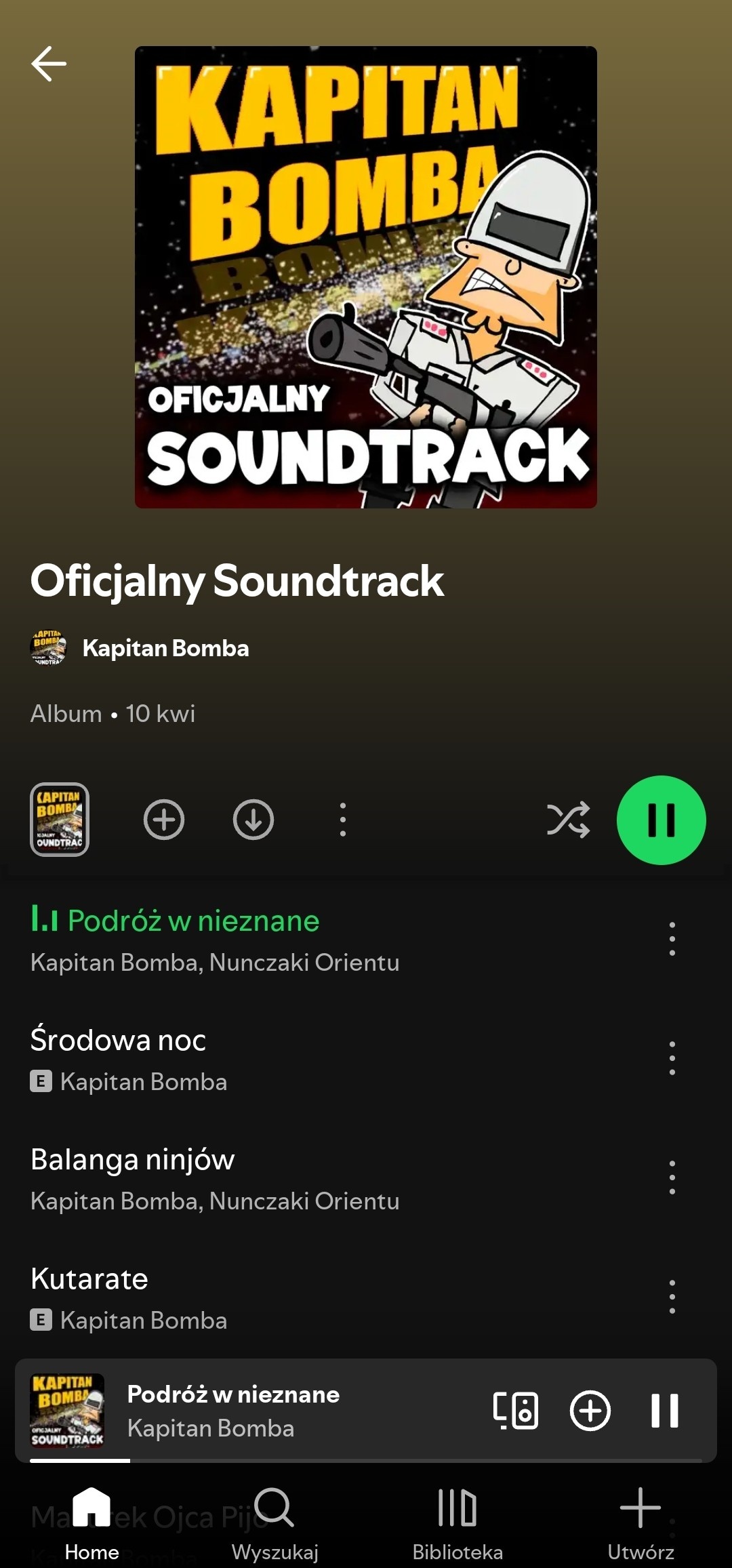Open options for Kutarate

click(672, 1297)
